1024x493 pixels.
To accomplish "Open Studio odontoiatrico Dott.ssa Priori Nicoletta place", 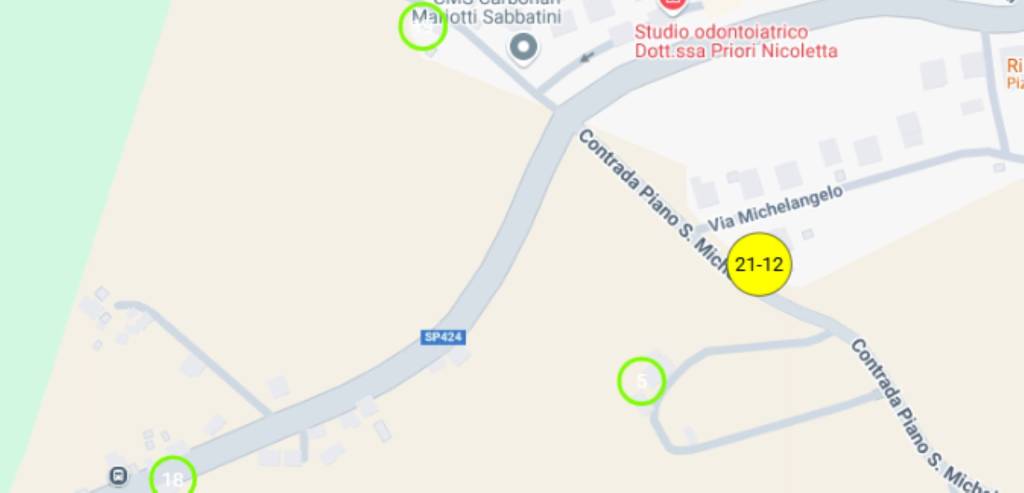I will [x=735, y=41].
